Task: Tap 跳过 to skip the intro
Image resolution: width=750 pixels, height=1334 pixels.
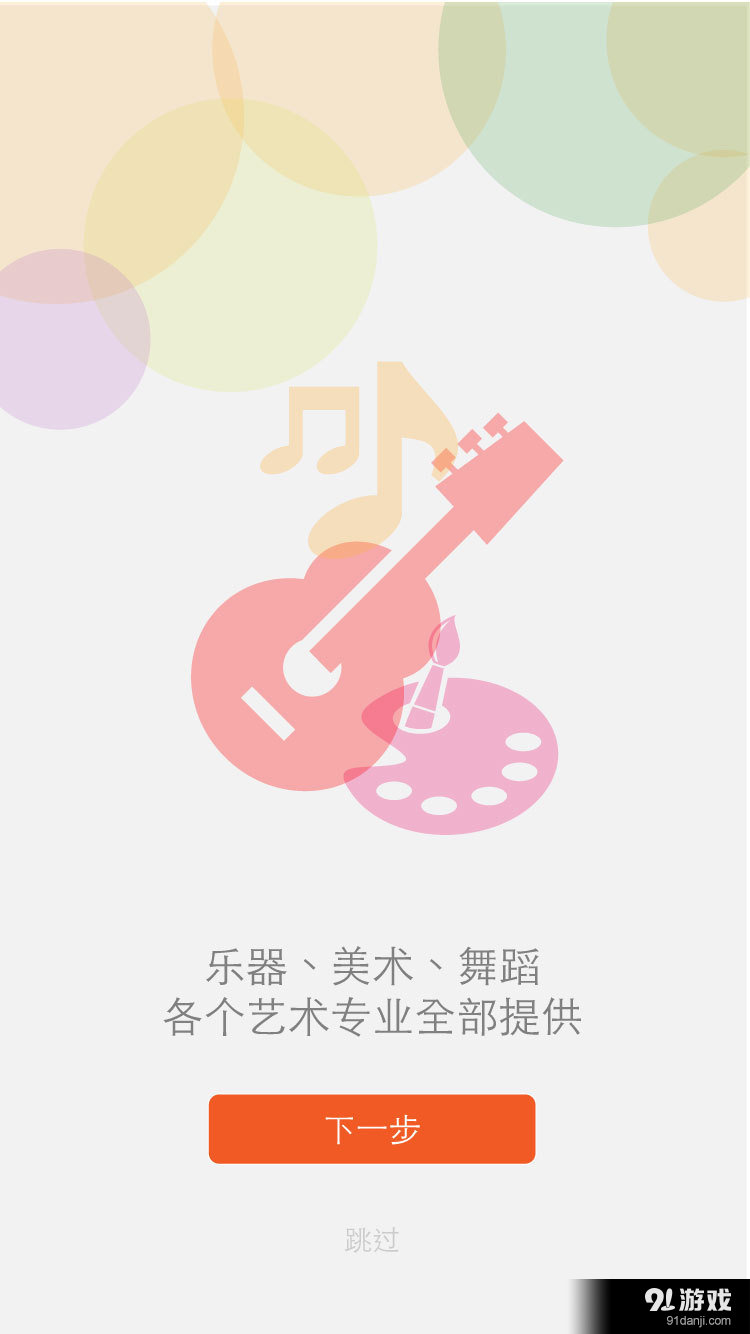Action: [374, 1238]
